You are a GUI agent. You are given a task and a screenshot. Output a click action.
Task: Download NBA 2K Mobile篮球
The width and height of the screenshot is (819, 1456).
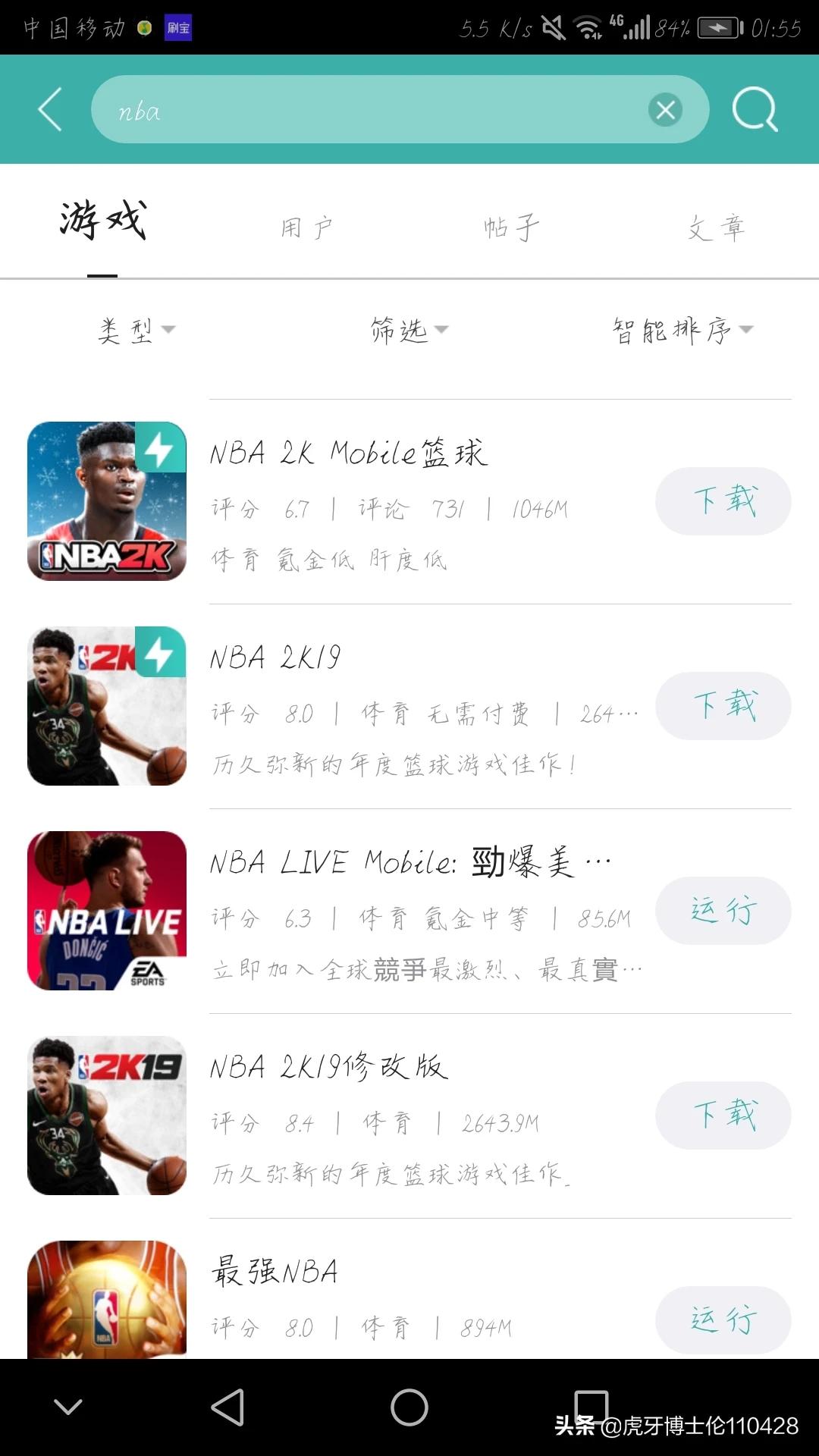pos(723,501)
